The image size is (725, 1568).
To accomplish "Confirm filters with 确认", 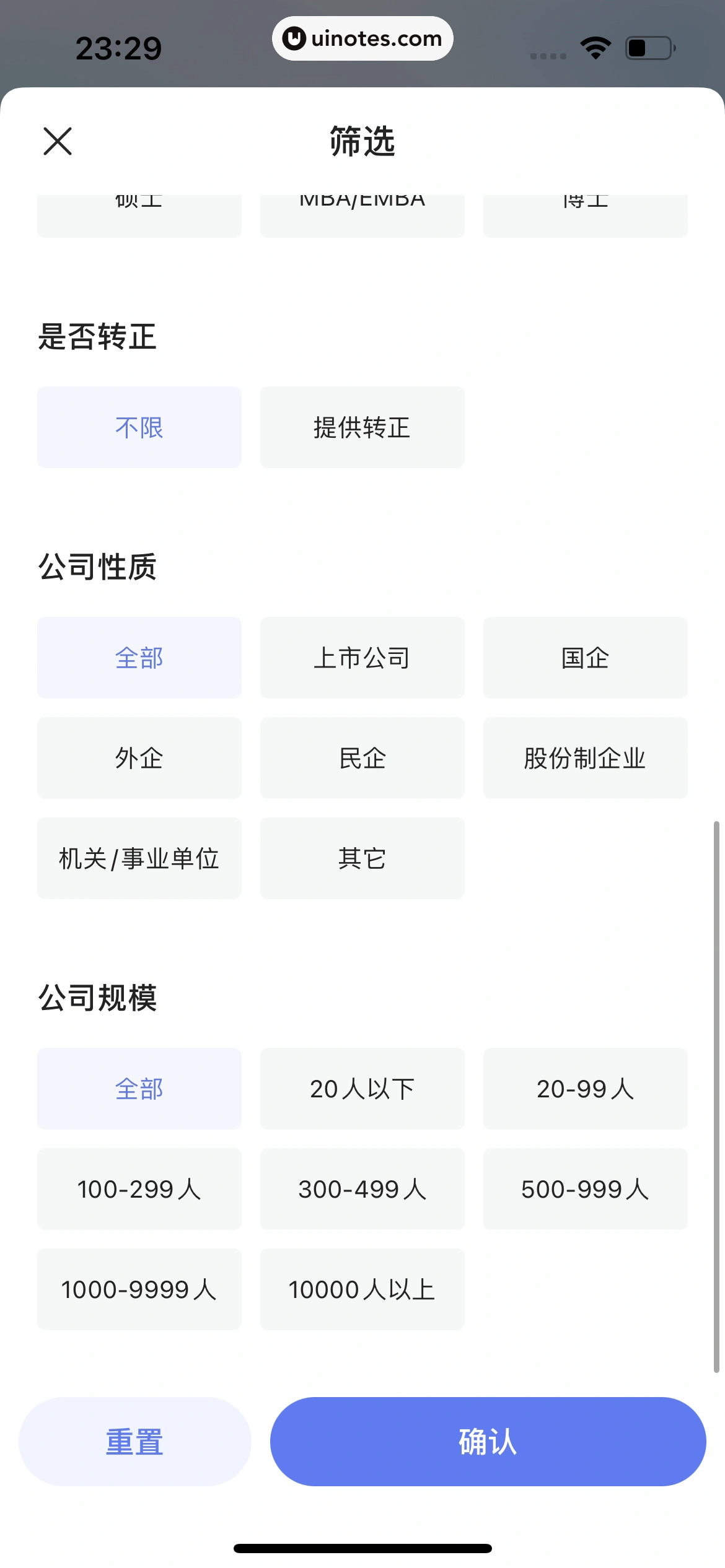I will [x=488, y=1442].
